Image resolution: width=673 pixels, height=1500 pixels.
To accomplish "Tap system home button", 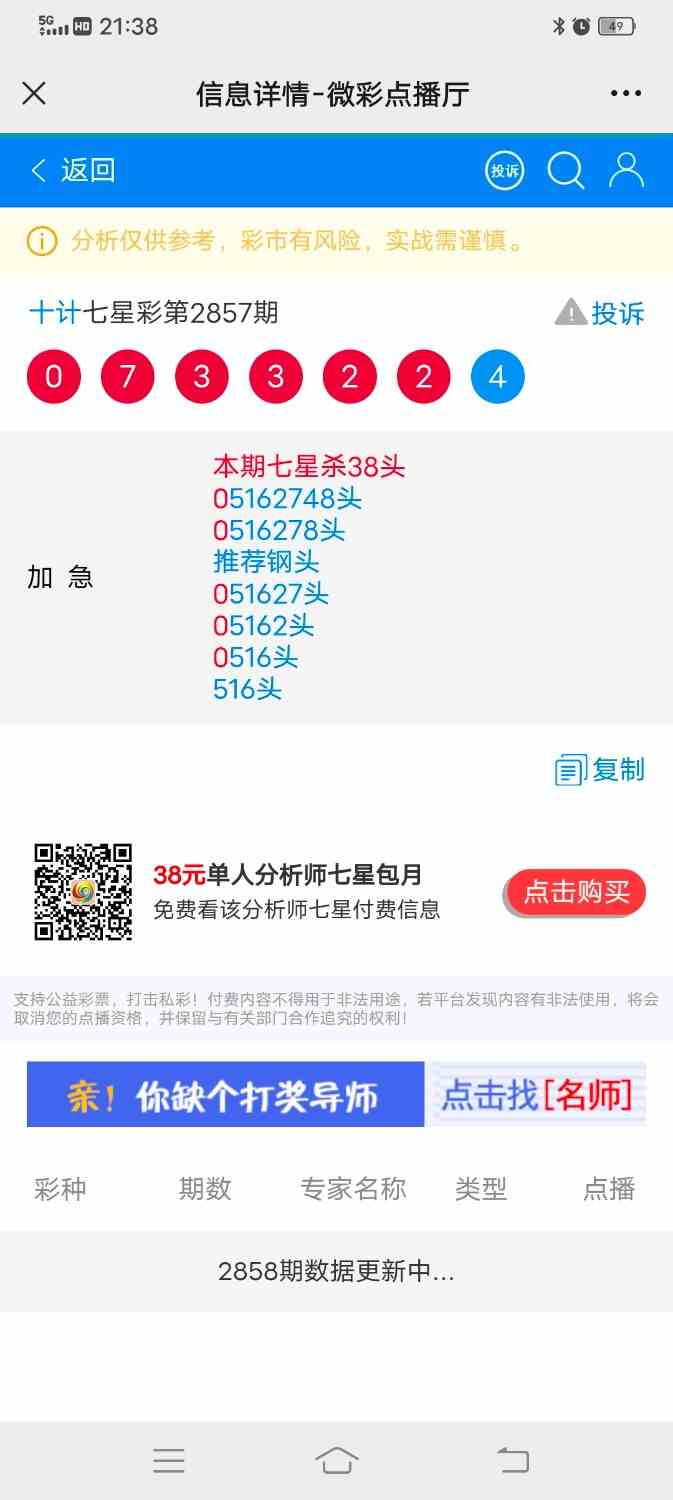I will (336, 1460).
